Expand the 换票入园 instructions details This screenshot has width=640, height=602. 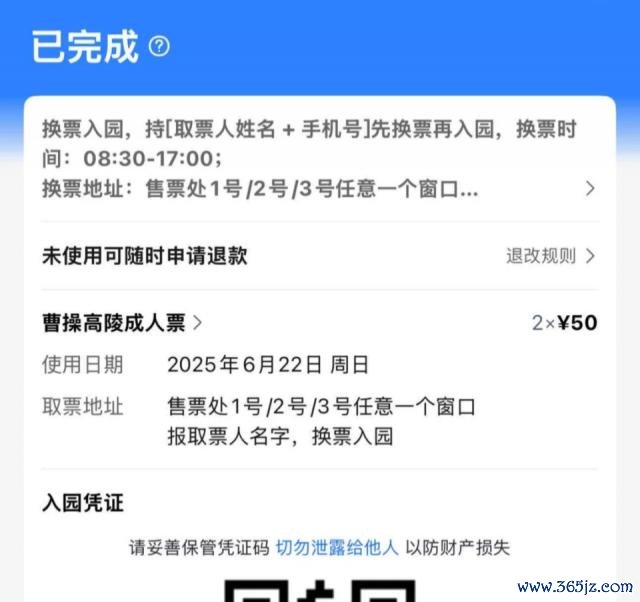tap(589, 188)
